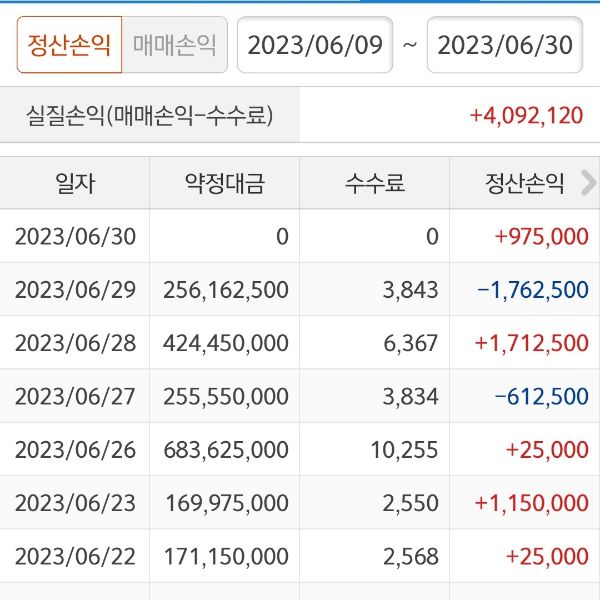
Task: Change the start date 2023/06/09
Action: (x=315, y=46)
